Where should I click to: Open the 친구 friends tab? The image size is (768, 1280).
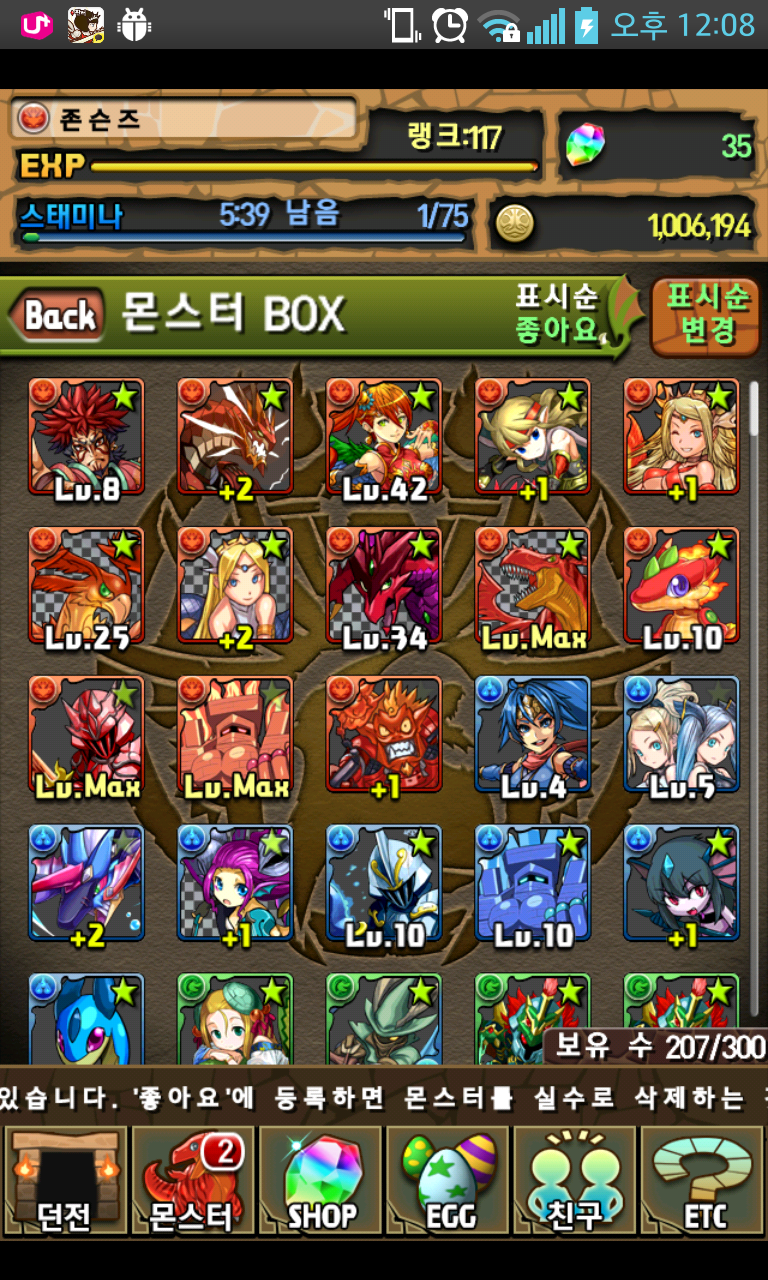[x=576, y=1180]
